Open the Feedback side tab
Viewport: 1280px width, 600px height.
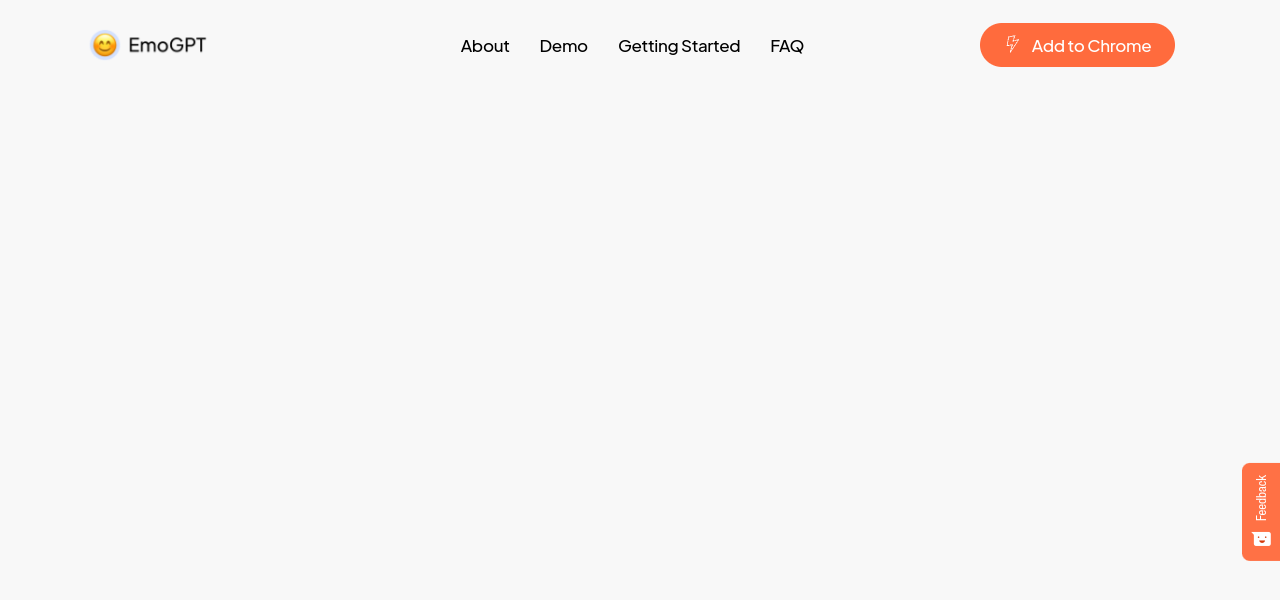click(1261, 511)
